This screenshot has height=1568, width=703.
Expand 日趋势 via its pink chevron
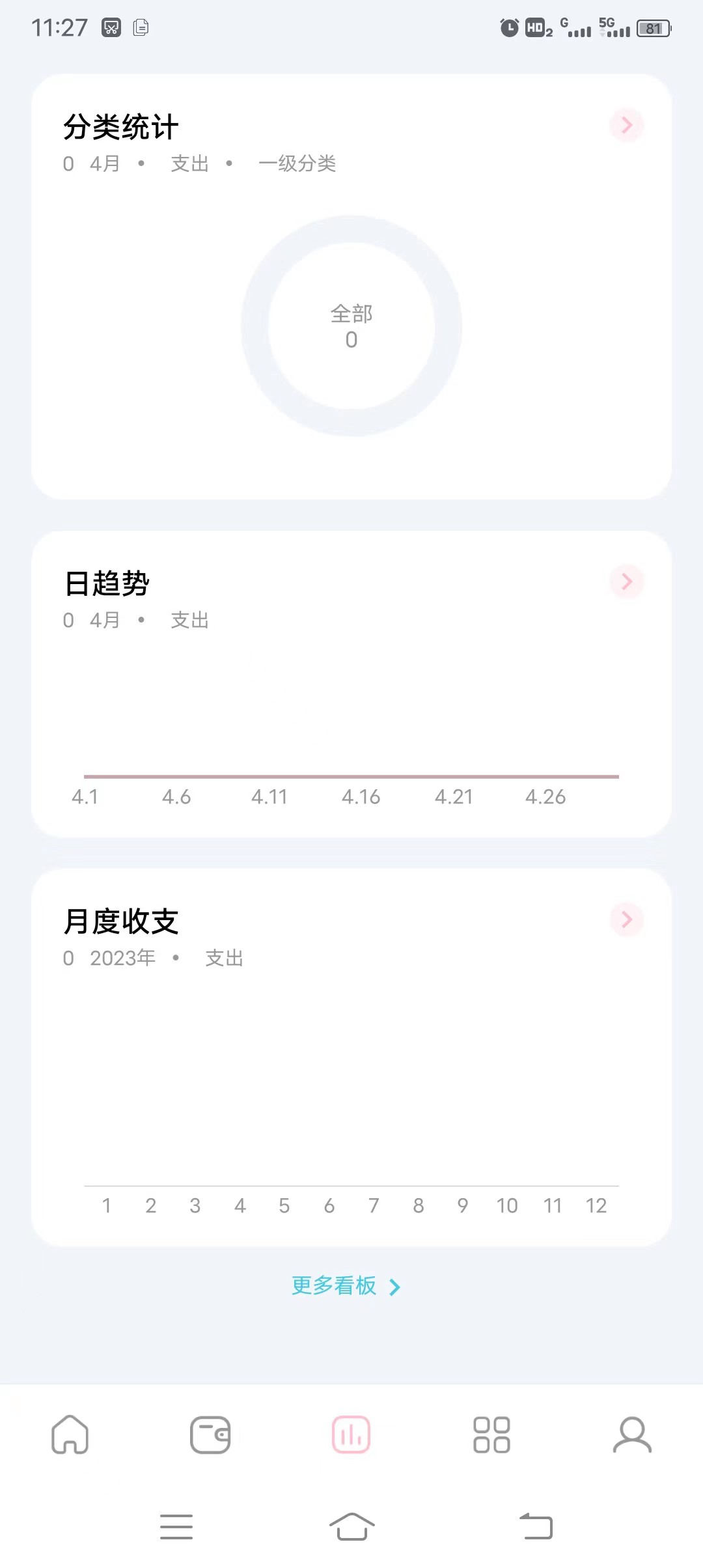626,581
